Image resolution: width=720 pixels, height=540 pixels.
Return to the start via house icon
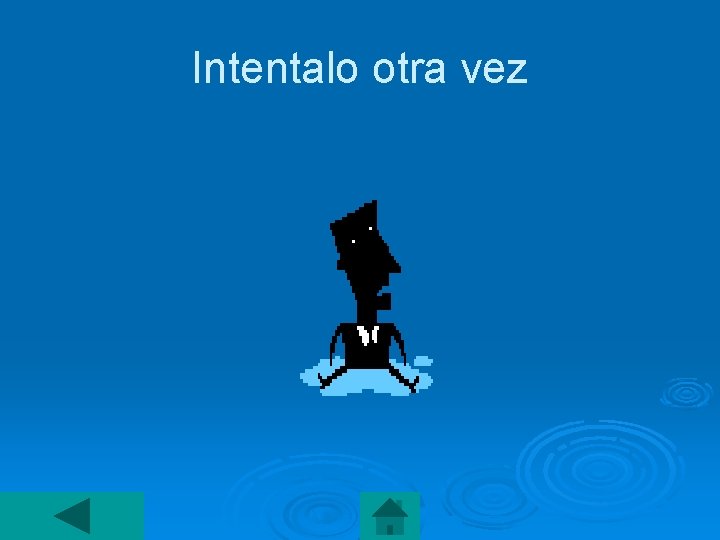pos(390,516)
